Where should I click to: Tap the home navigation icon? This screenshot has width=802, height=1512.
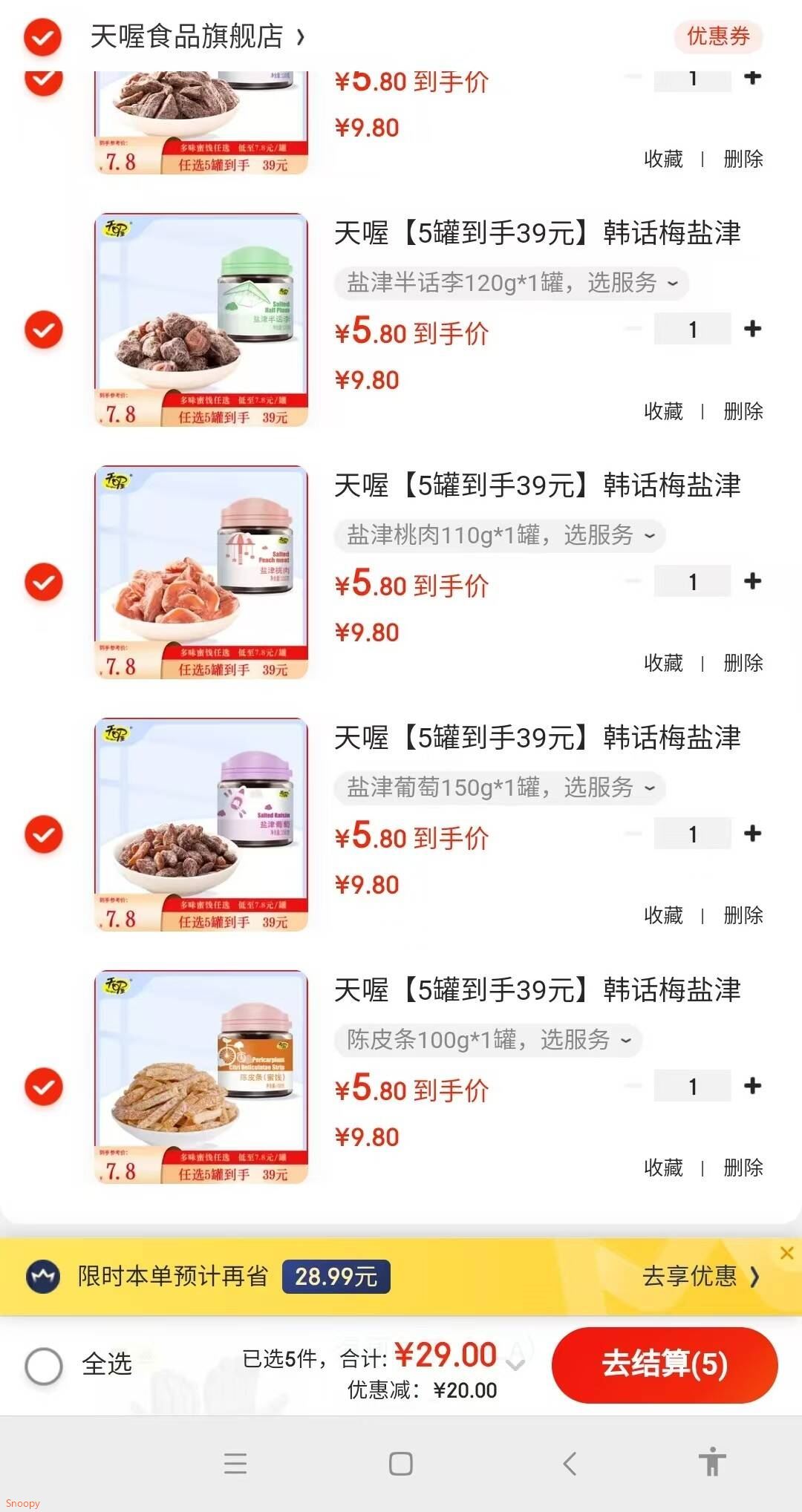tap(401, 1463)
